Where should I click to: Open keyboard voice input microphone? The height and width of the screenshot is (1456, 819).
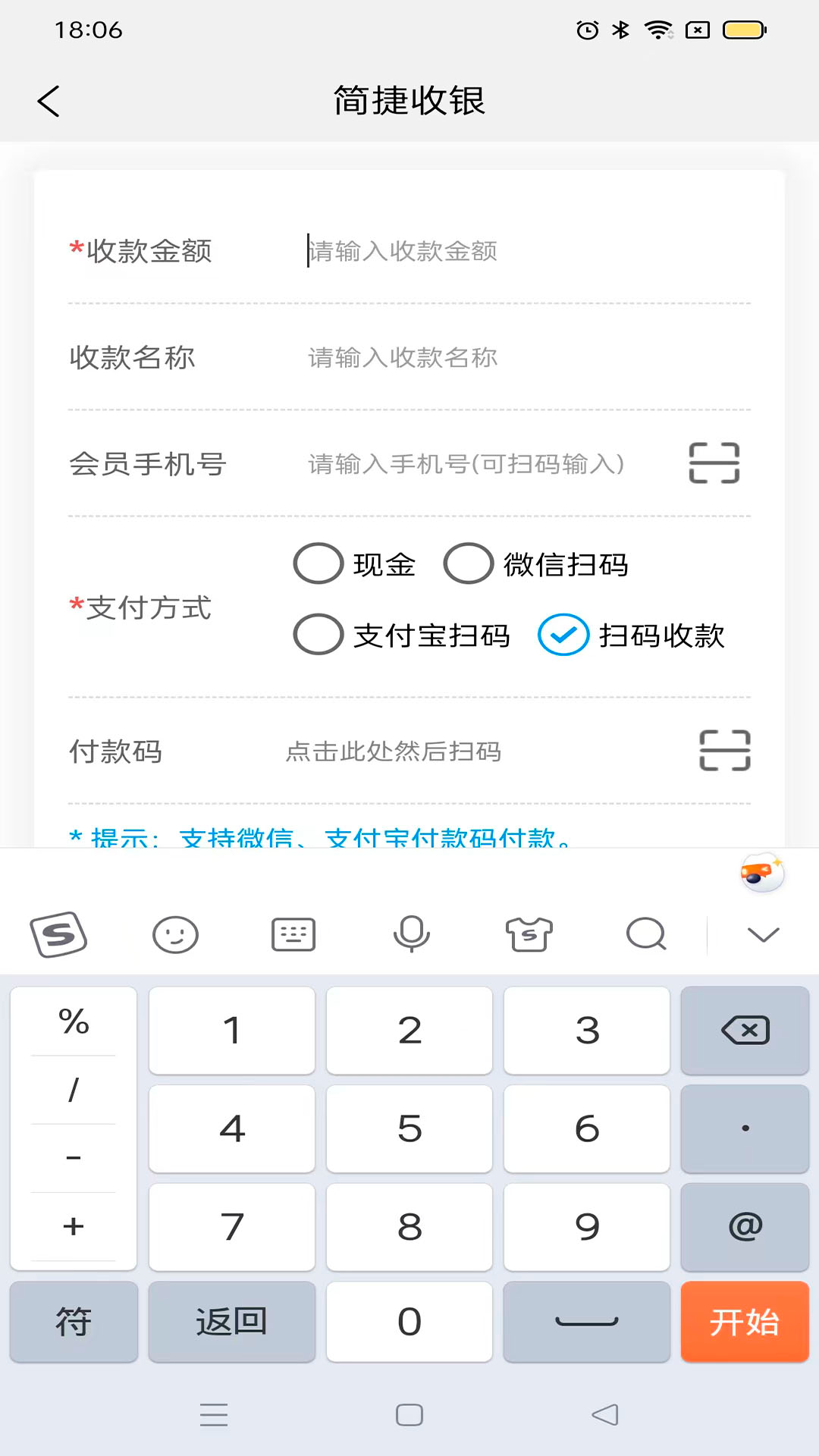411,934
